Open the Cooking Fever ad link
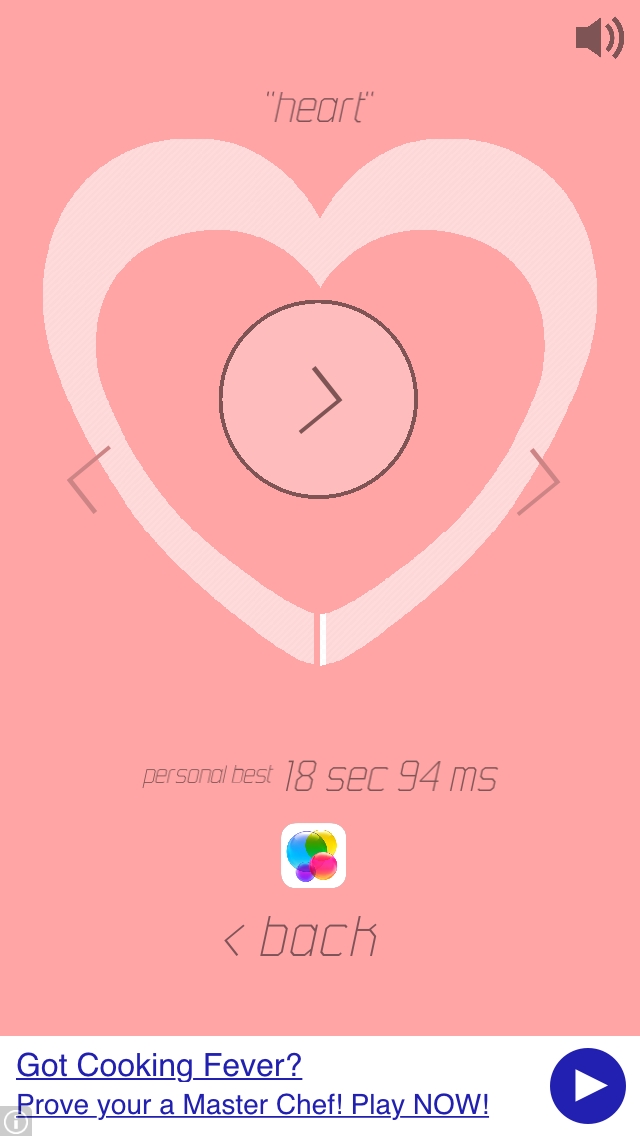The height and width of the screenshot is (1136, 640). (160, 1065)
